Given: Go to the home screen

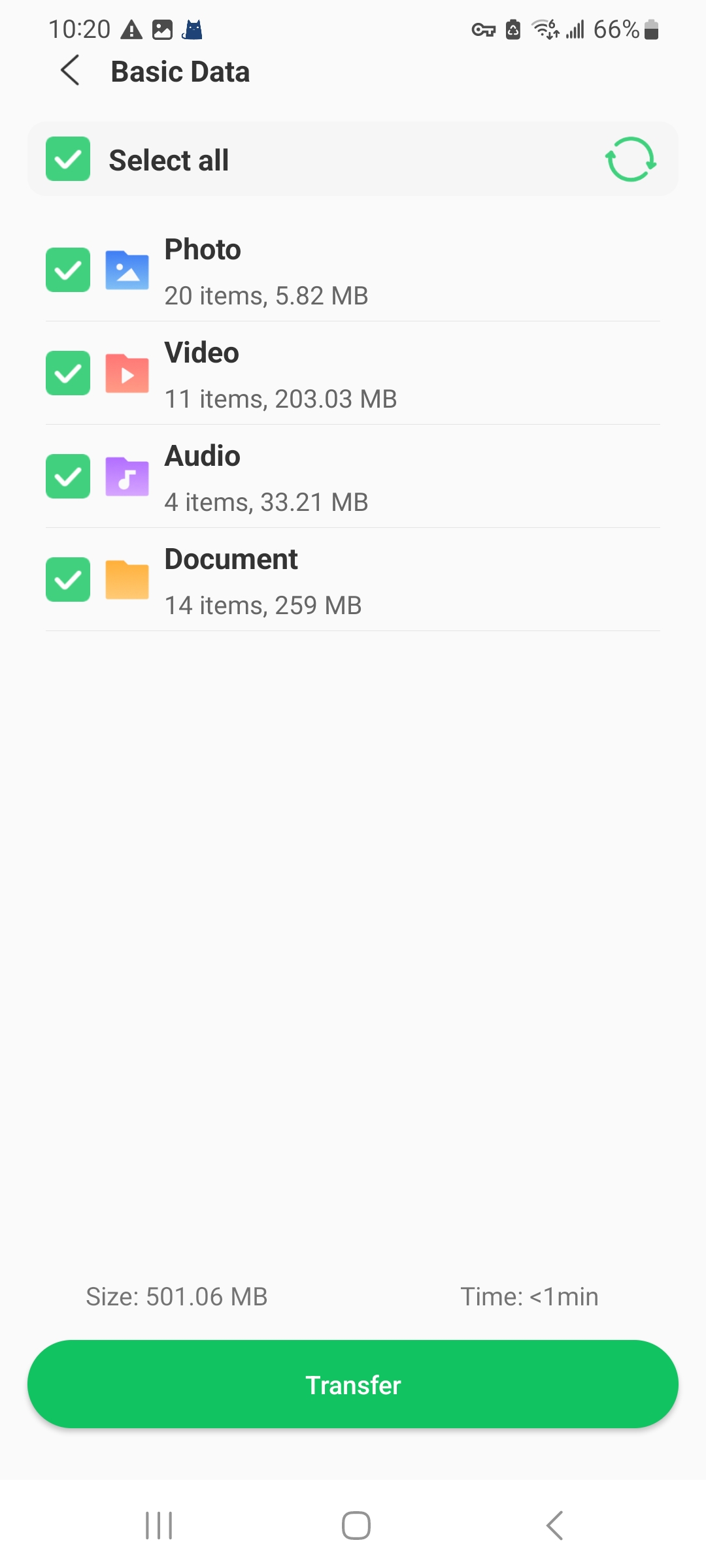Looking at the screenshot, I should (x=356, y=1526).
